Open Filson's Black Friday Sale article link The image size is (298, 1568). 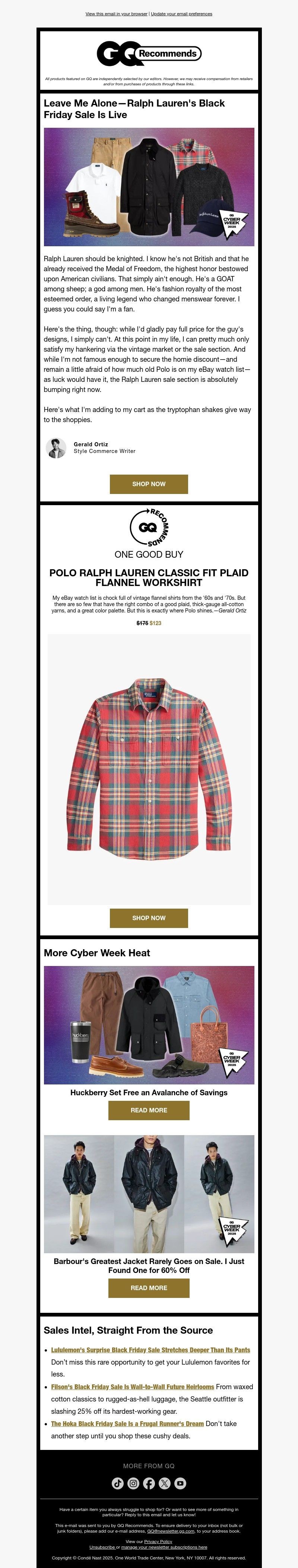132,1387
